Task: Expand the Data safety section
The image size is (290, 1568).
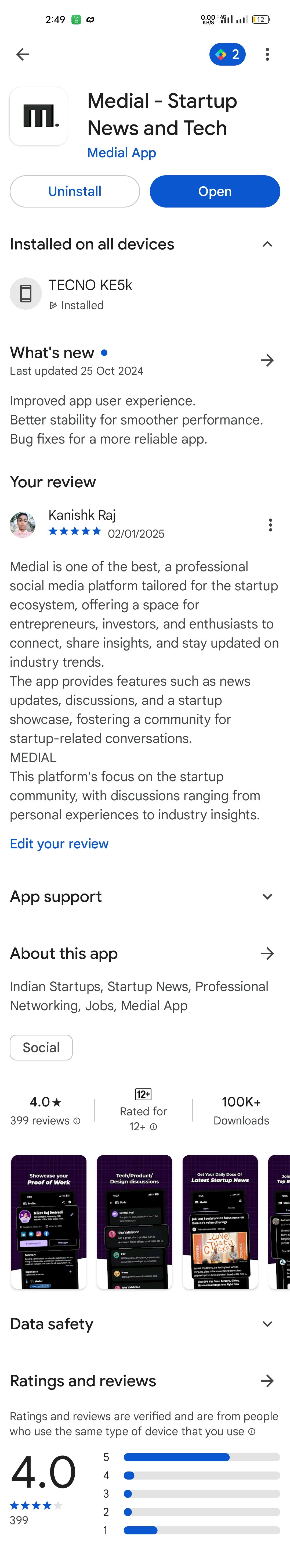Action: pyautogui.click(x=267, y=1324)
